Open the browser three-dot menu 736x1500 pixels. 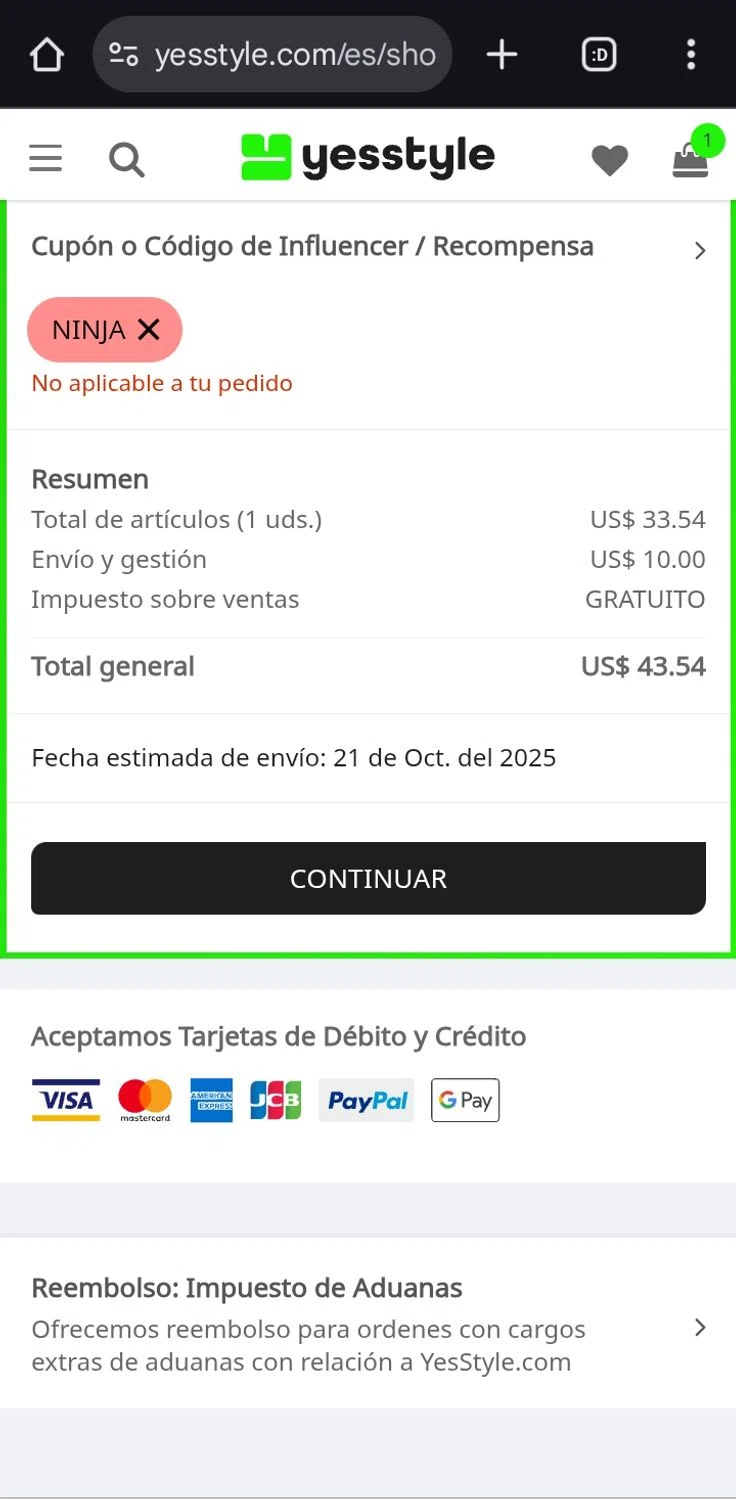pyautogui.click(x=691, y=54)
